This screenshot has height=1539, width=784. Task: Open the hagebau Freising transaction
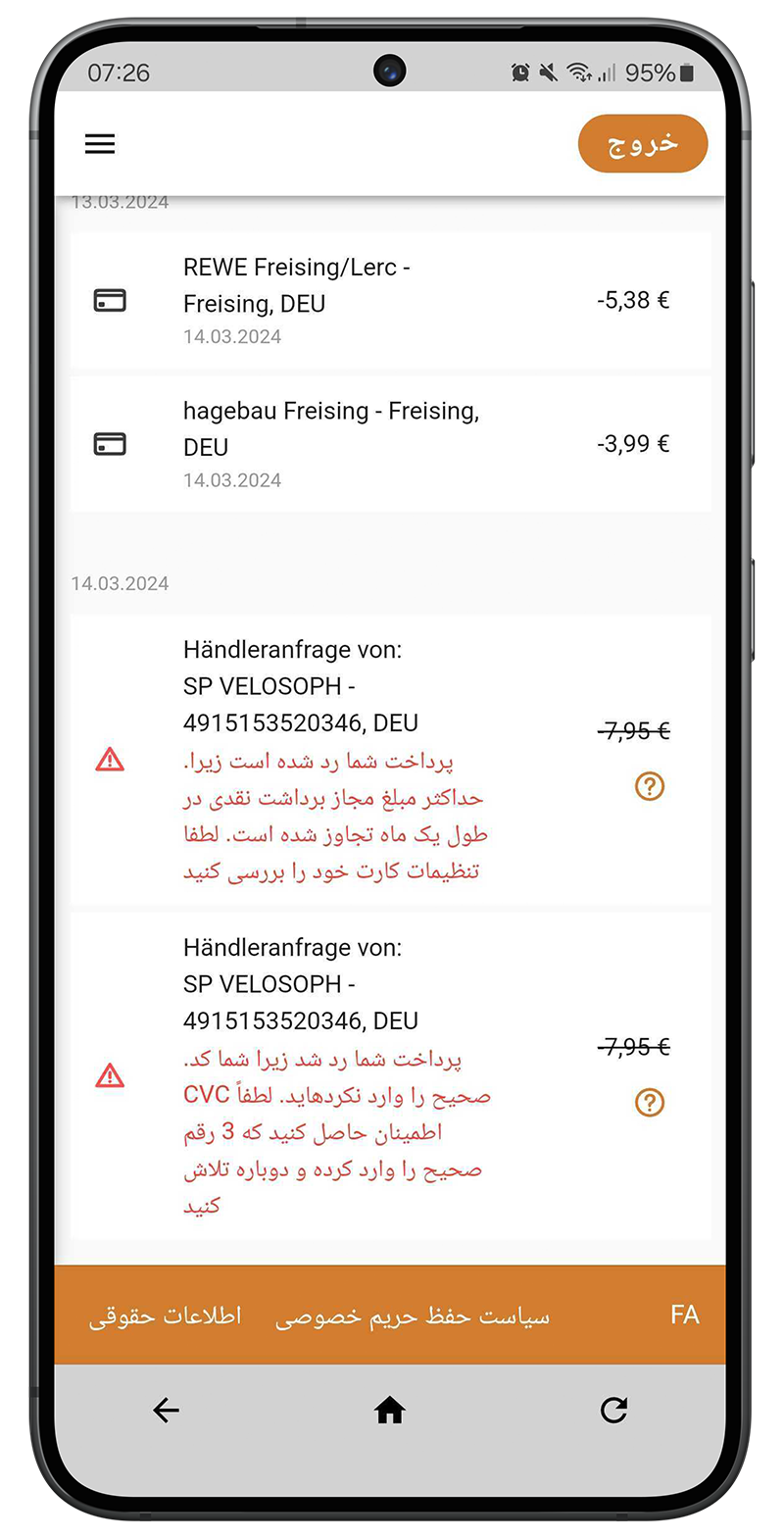pyautogui.click(x=391, y=444)
